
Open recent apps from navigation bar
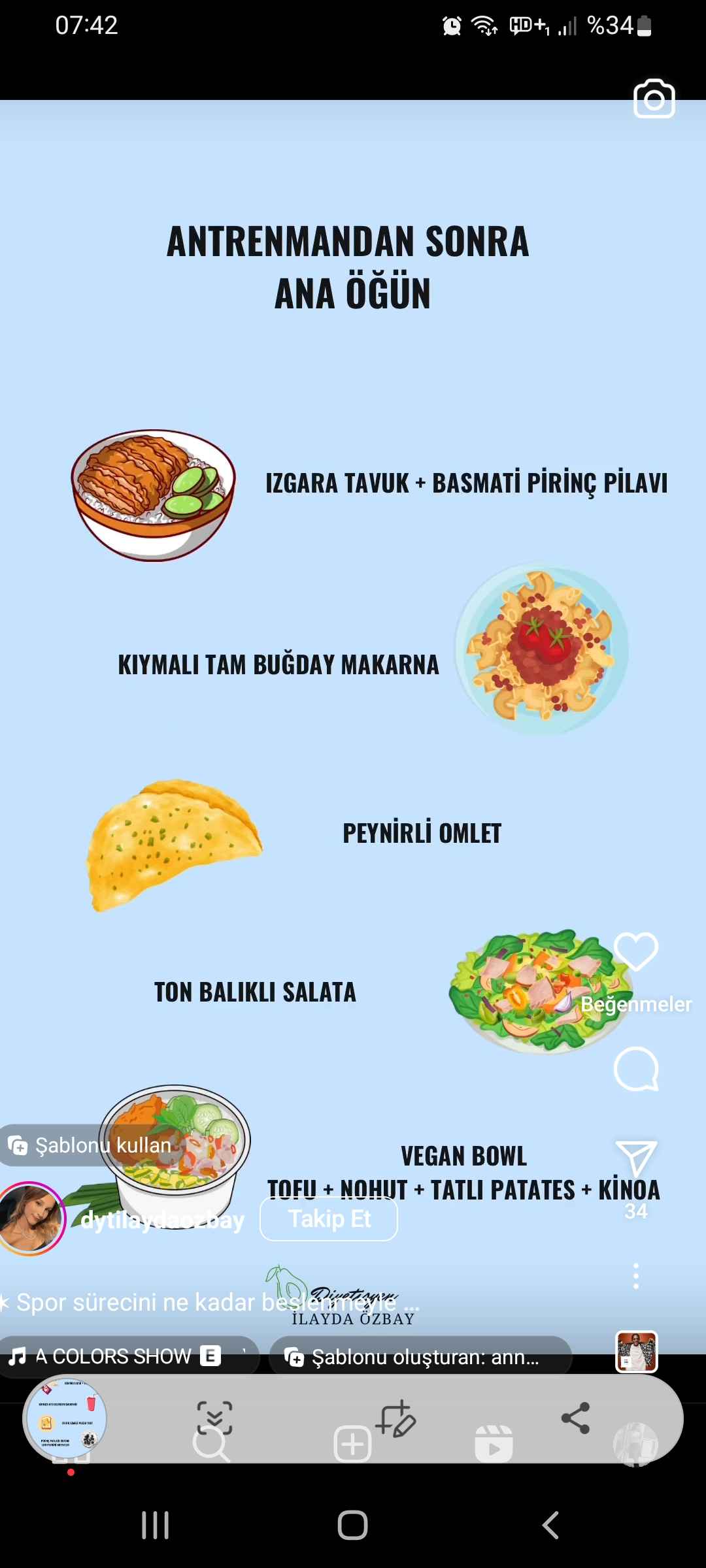[x=156, y=1526]
